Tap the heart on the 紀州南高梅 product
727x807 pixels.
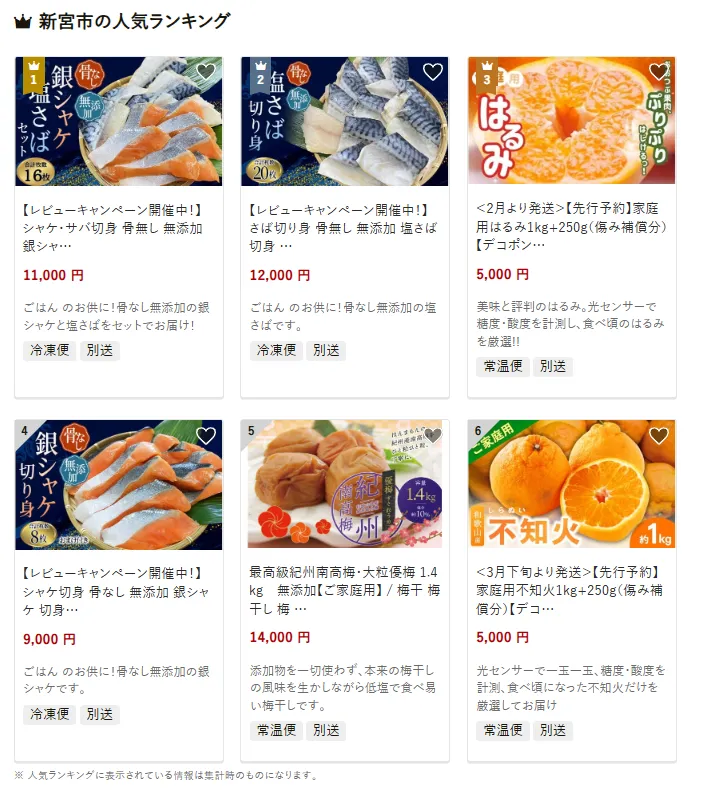click(x=433, y=436)
